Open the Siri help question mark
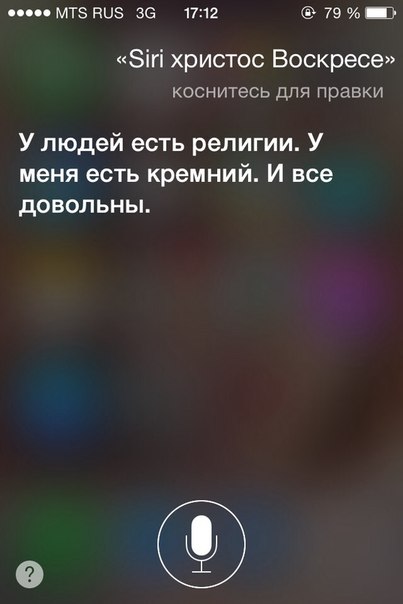Image resolution: width=403 pixels, height=604 pixels. coord(30,574)
